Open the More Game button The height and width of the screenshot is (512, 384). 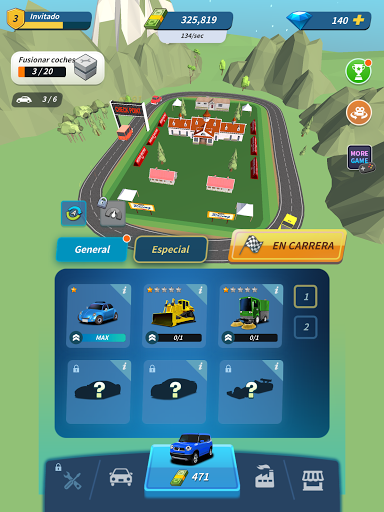[x=360, y=158]
